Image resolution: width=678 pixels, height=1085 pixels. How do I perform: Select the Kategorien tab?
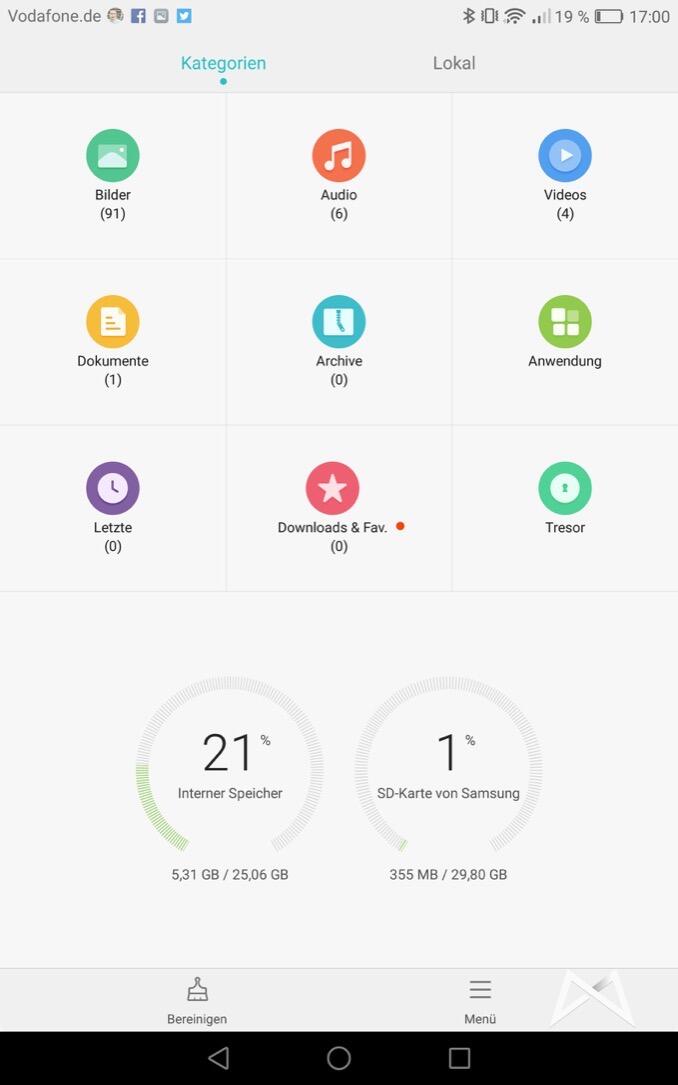point(223,63)
